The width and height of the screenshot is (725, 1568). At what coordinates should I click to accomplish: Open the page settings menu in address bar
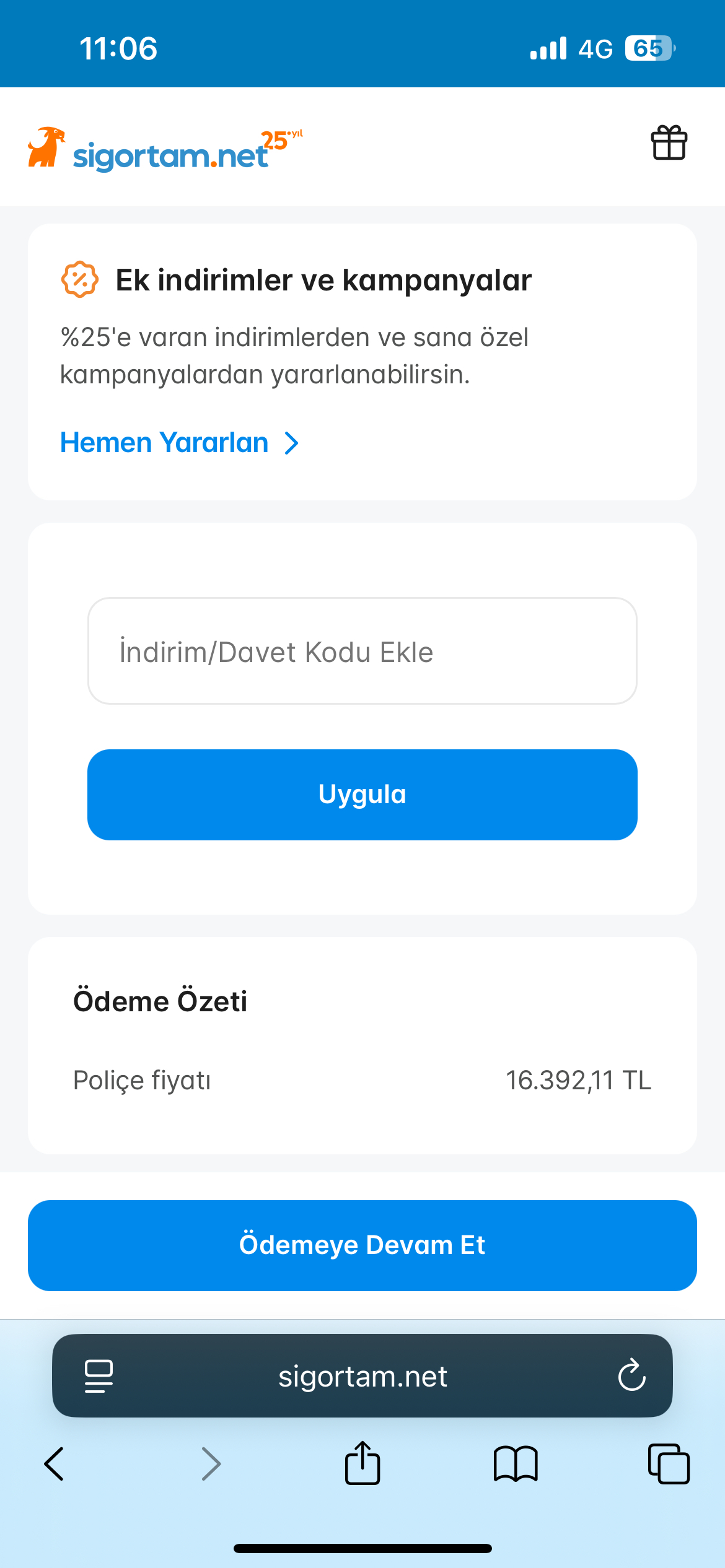[x=99, y=1376]
